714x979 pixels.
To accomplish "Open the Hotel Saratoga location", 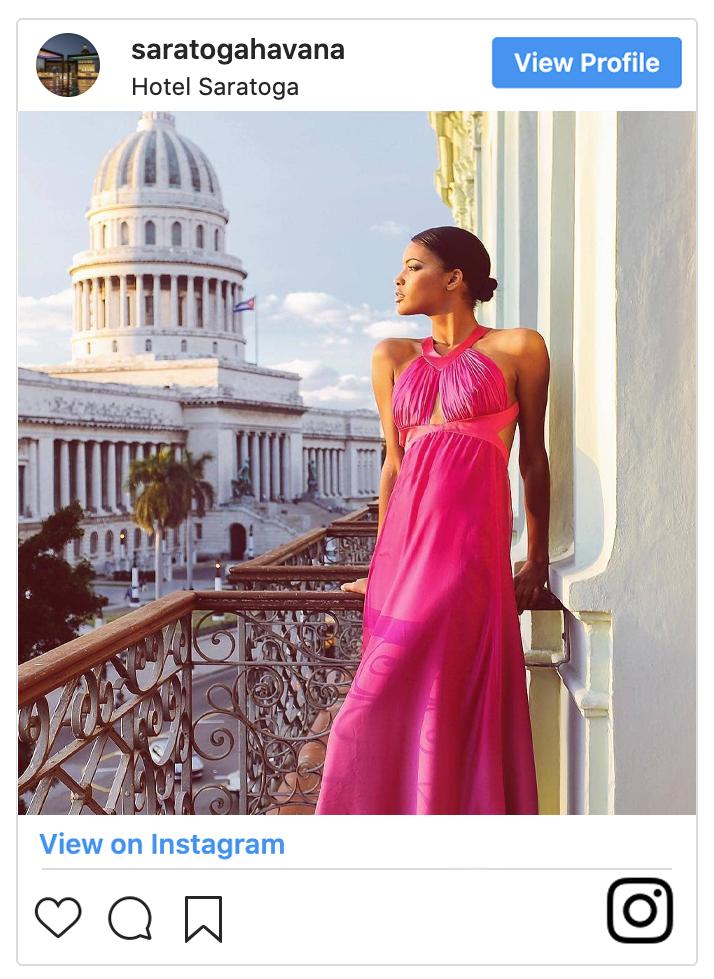I will (x=214, y=87).
